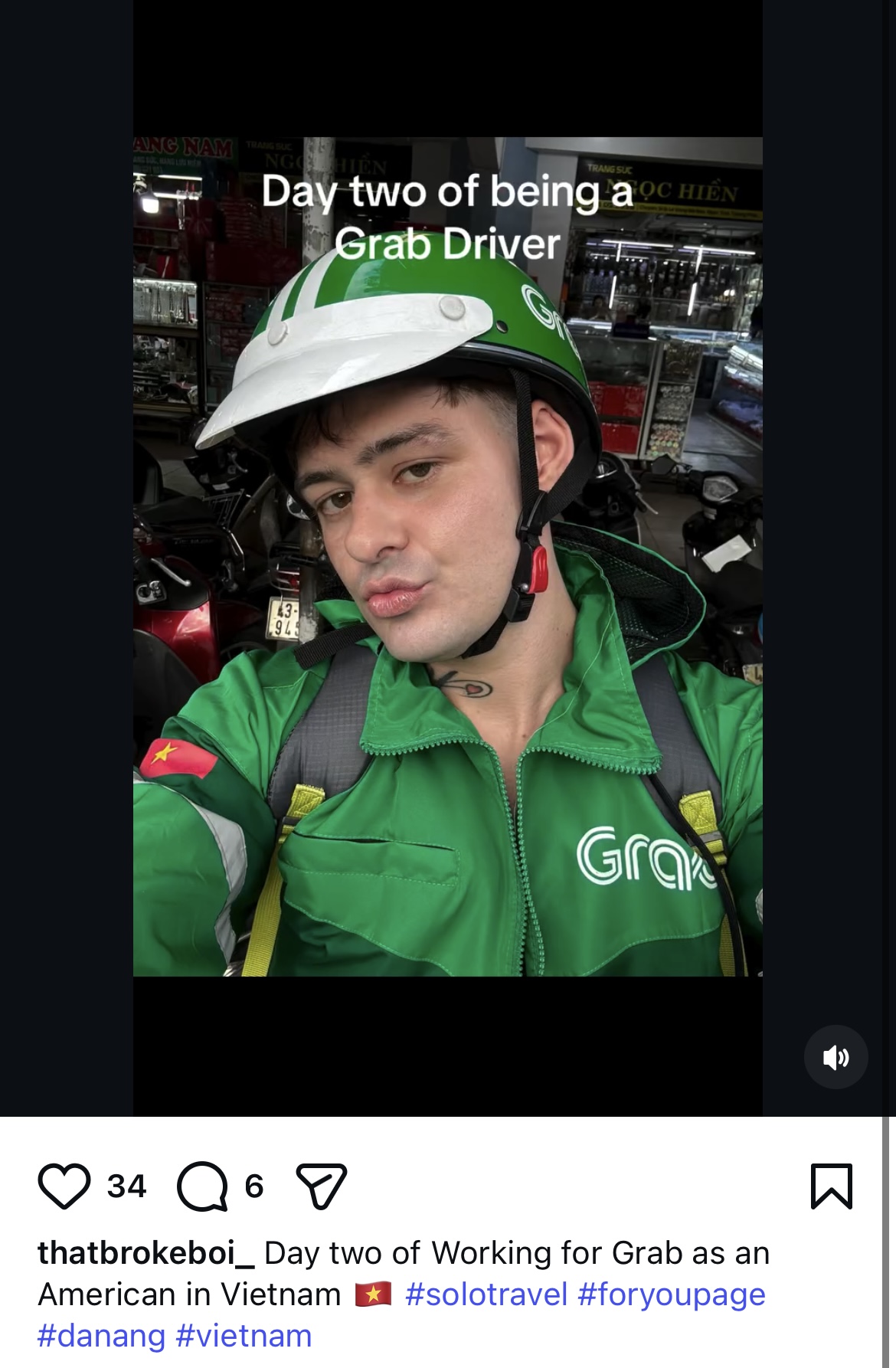Open the #danang hashtag
The height and width of the screenshot is (1368, 896).
pyautogui.click(x=101, y=1337)
